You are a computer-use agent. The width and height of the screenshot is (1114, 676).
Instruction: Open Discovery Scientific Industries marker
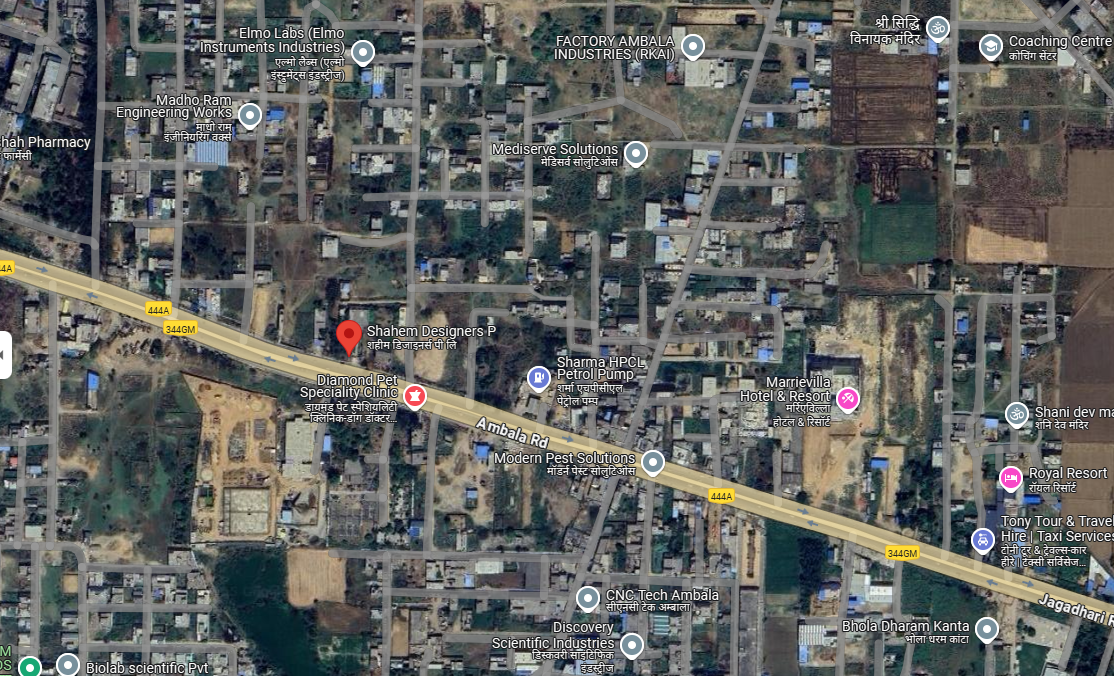[632, 646]
